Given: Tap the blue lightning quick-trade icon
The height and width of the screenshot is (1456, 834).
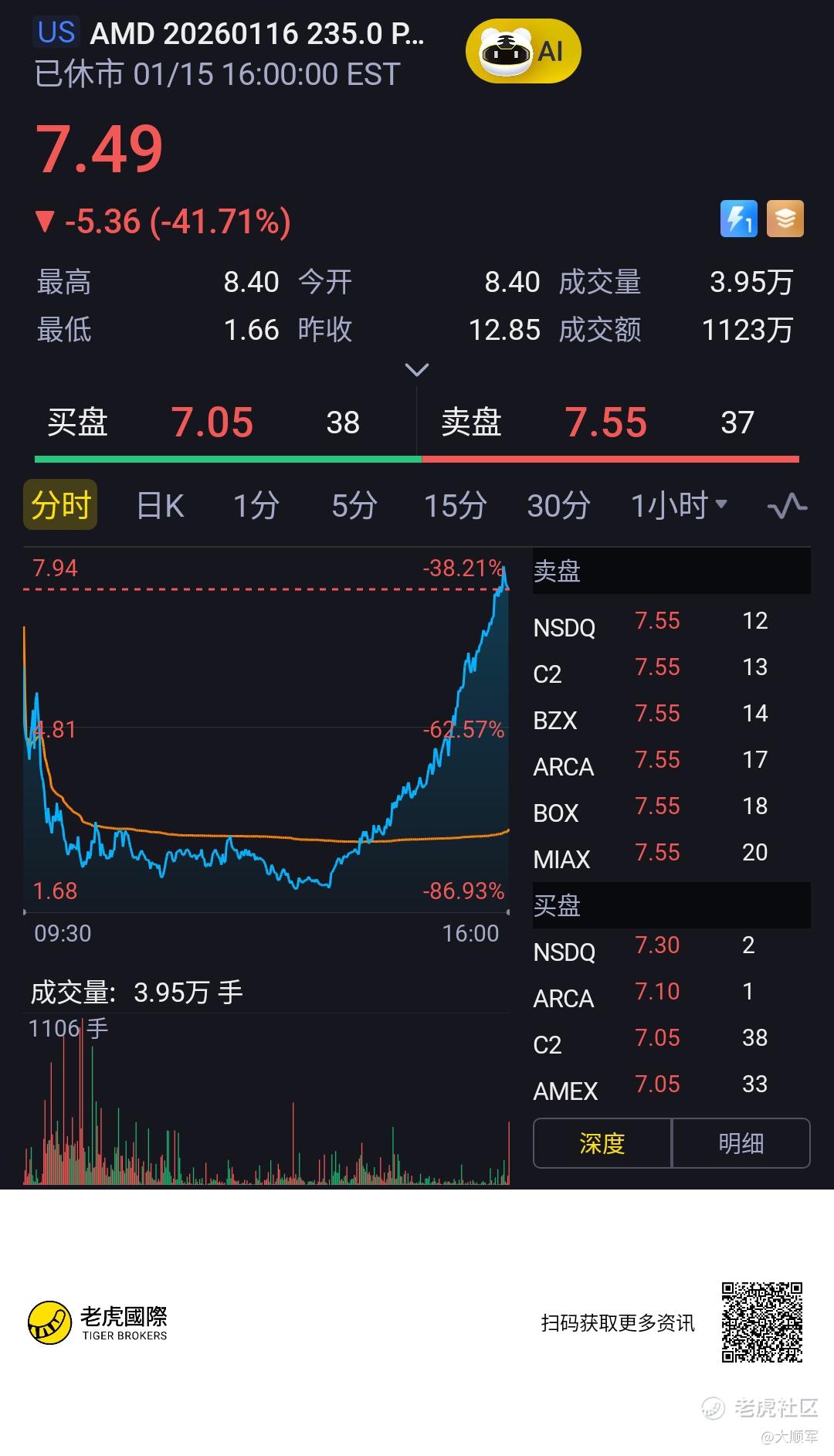Looking at the screenshot, I should coord(738,219).
